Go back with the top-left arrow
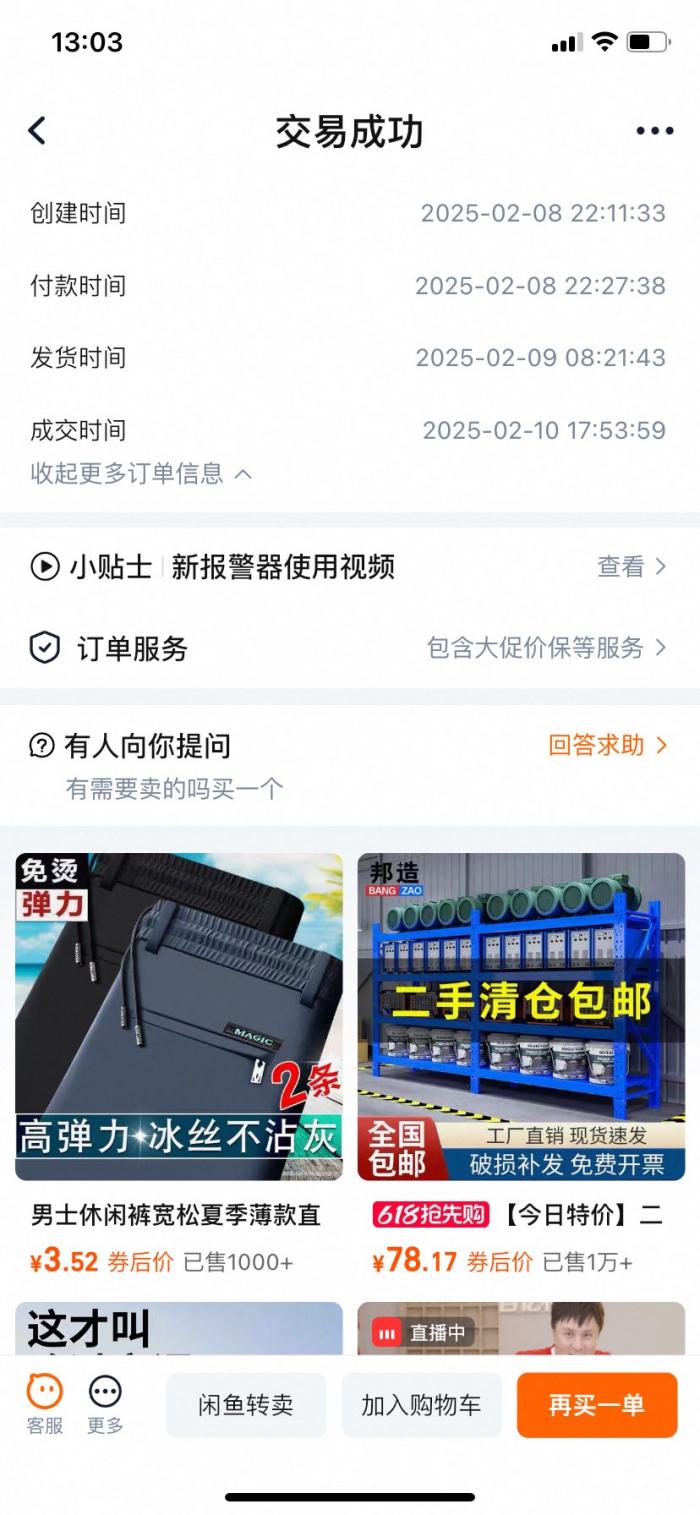This screenshot has height=1515, width=700. pos(38,131)
